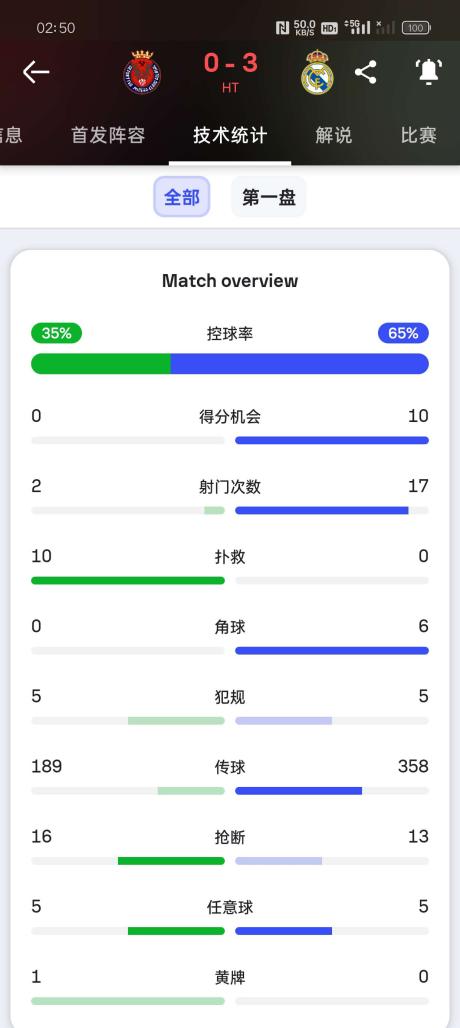Screen dimensions: 460x1028
Task: Select the 第一盘 filter chip
Action: coord(269,197)
